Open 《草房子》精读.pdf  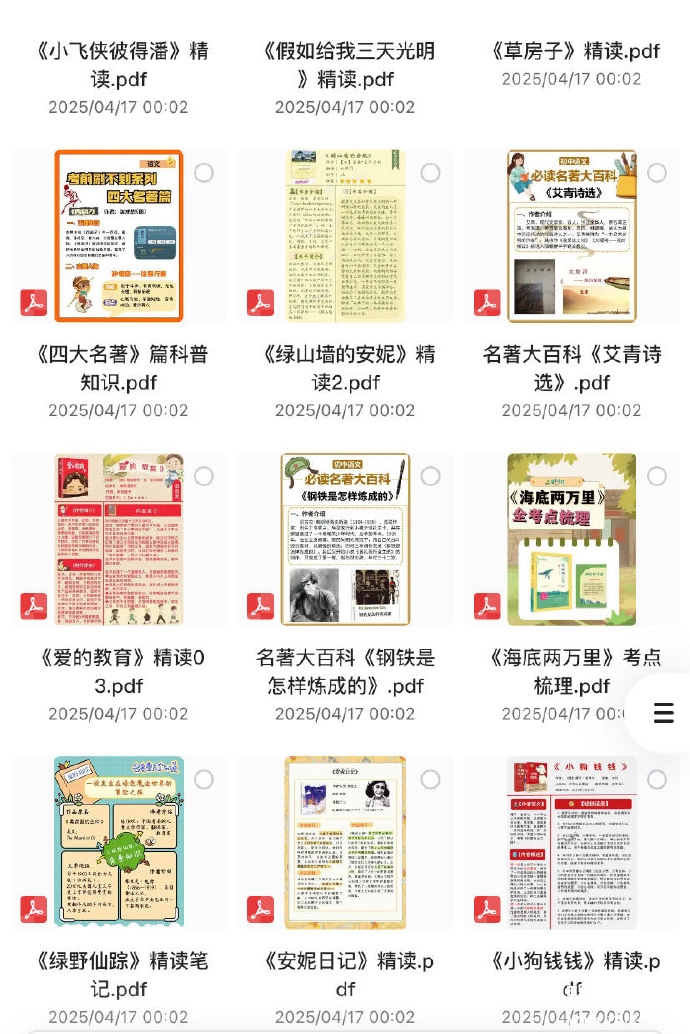[x=577, y=51]
